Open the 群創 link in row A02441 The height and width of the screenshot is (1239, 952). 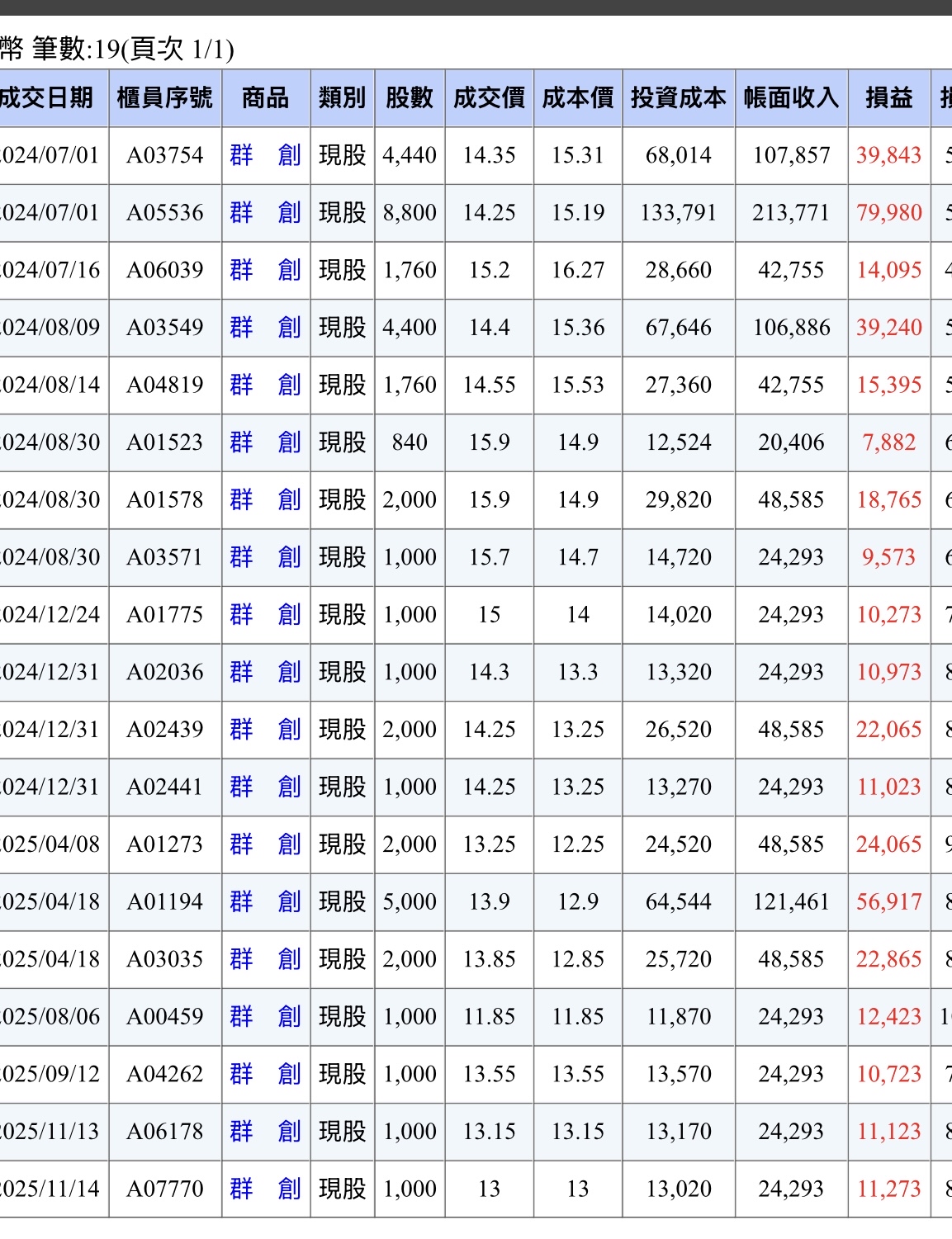(265, 787)
